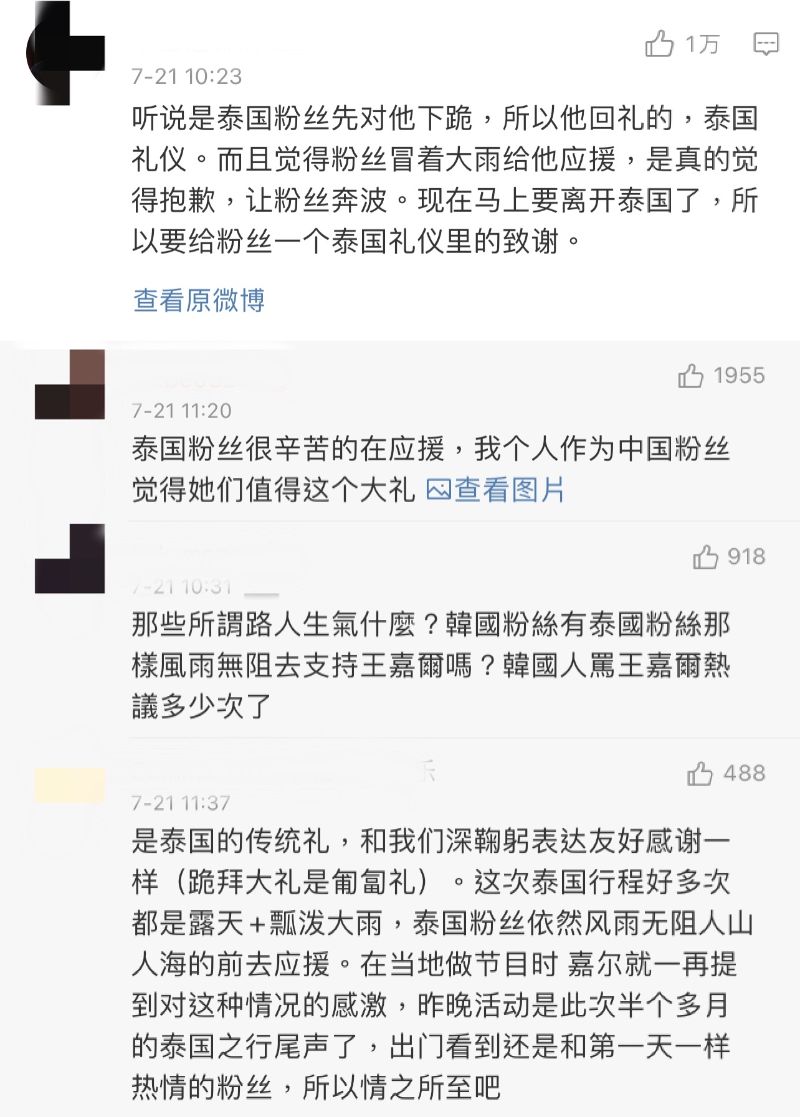800x1117 pixels.
Task: Open the 查看原微博 link
Action: pos(198,299)
